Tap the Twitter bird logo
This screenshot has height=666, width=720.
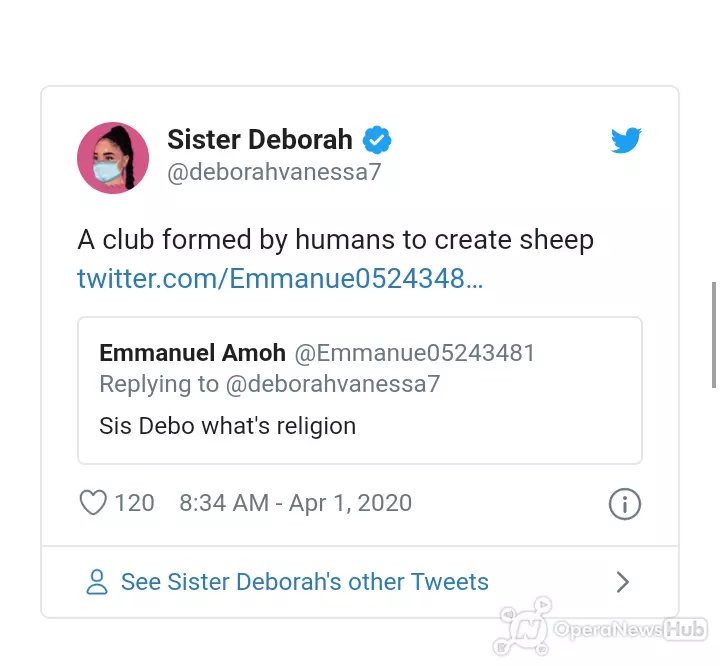click(626, 141)
